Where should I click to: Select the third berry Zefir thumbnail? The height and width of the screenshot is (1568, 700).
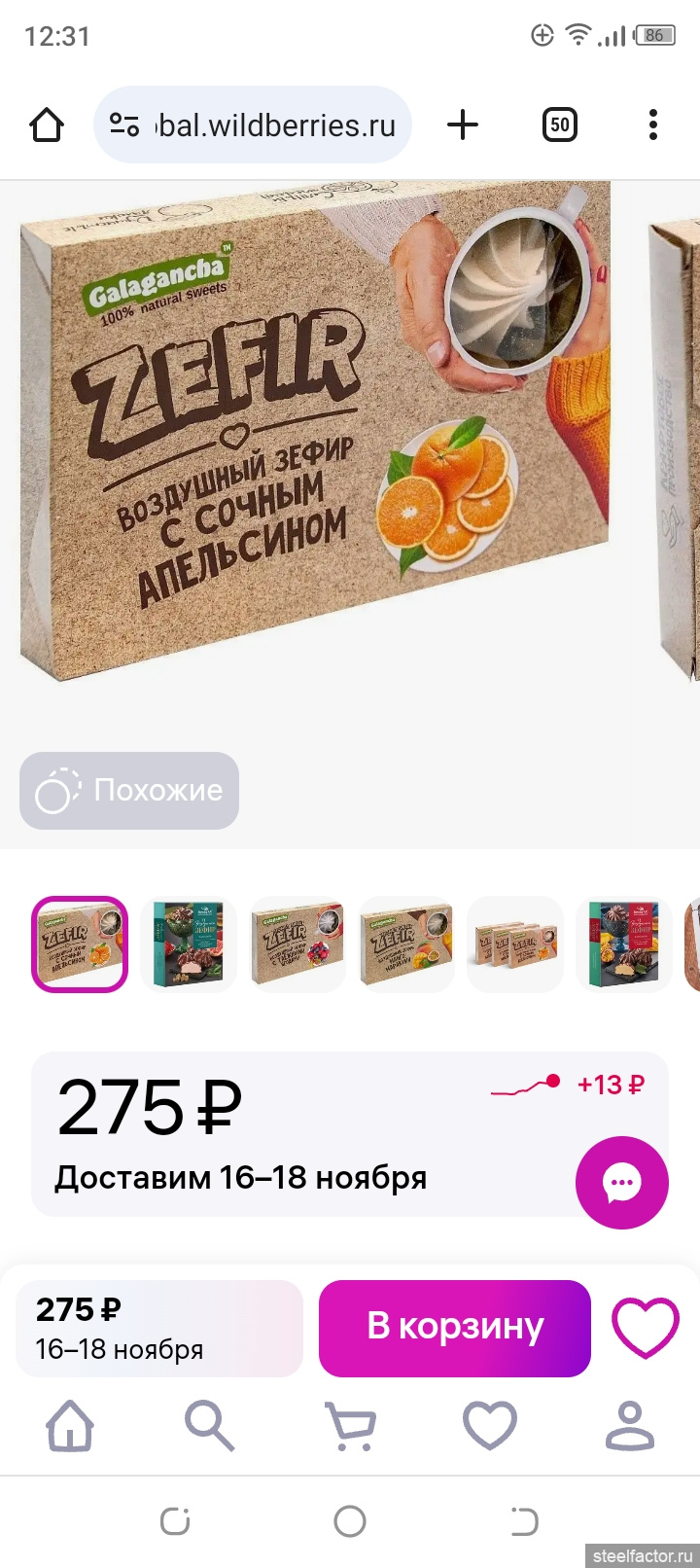tap(297, 944)
